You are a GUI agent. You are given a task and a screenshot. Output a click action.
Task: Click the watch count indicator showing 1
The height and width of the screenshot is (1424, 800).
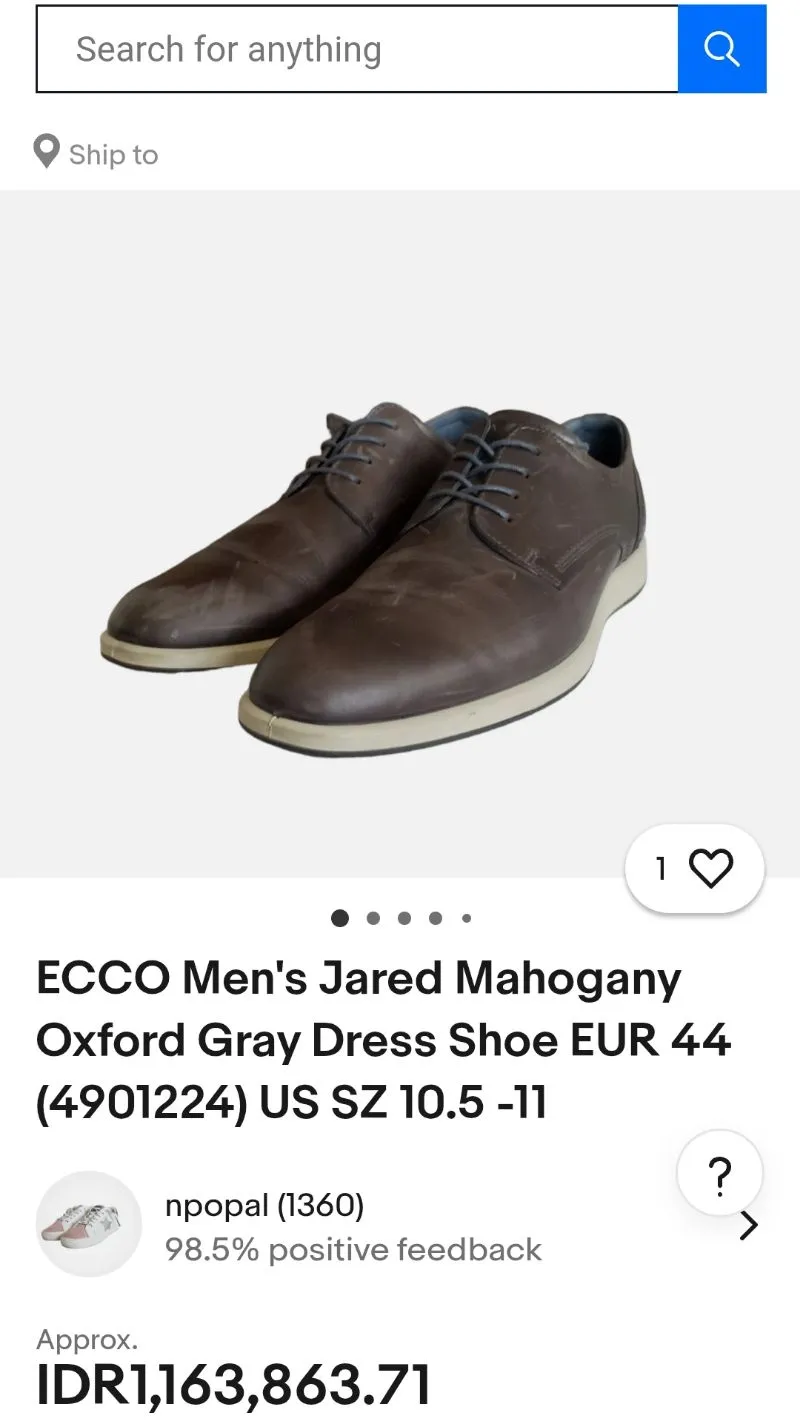point(660,869)
